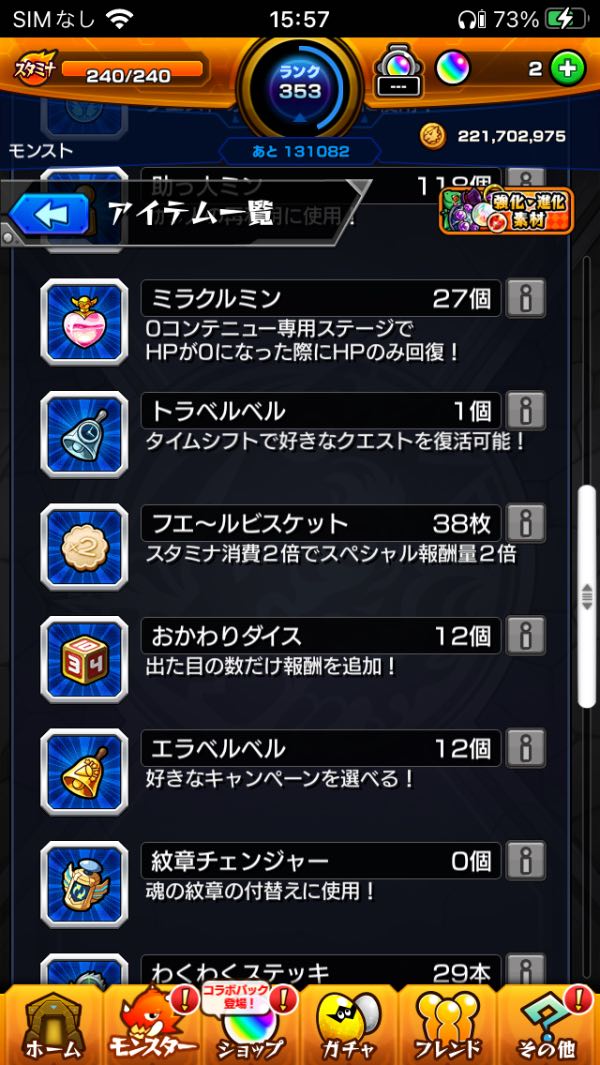600x1065 pixels.
Task: Open the ガチャ tab
Action: tap(349, 1026)
